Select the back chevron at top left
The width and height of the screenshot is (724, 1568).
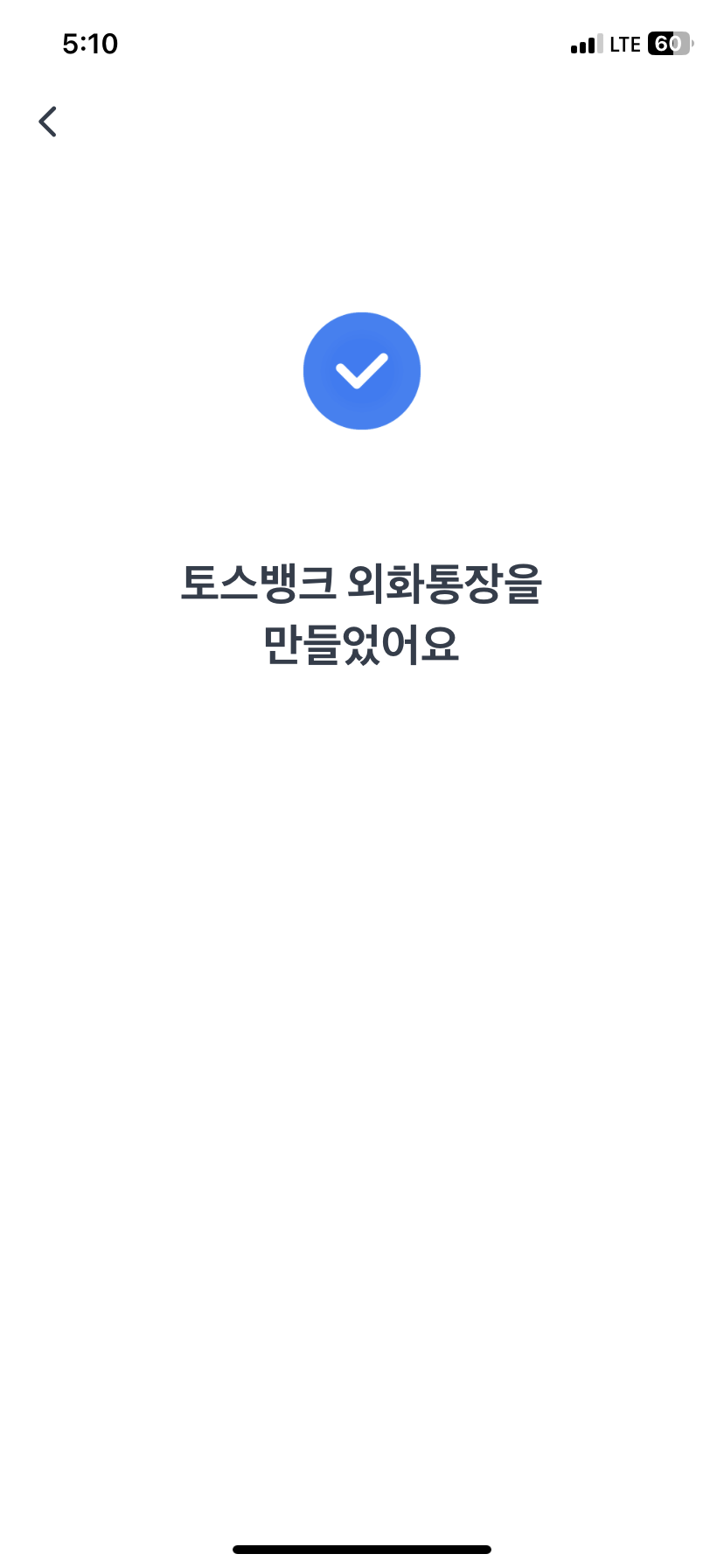click(x=48, y=121)
